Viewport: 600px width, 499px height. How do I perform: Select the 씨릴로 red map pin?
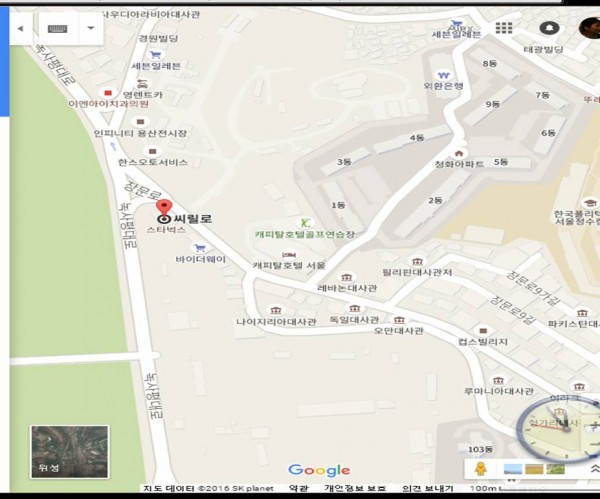tap(165, 211)
